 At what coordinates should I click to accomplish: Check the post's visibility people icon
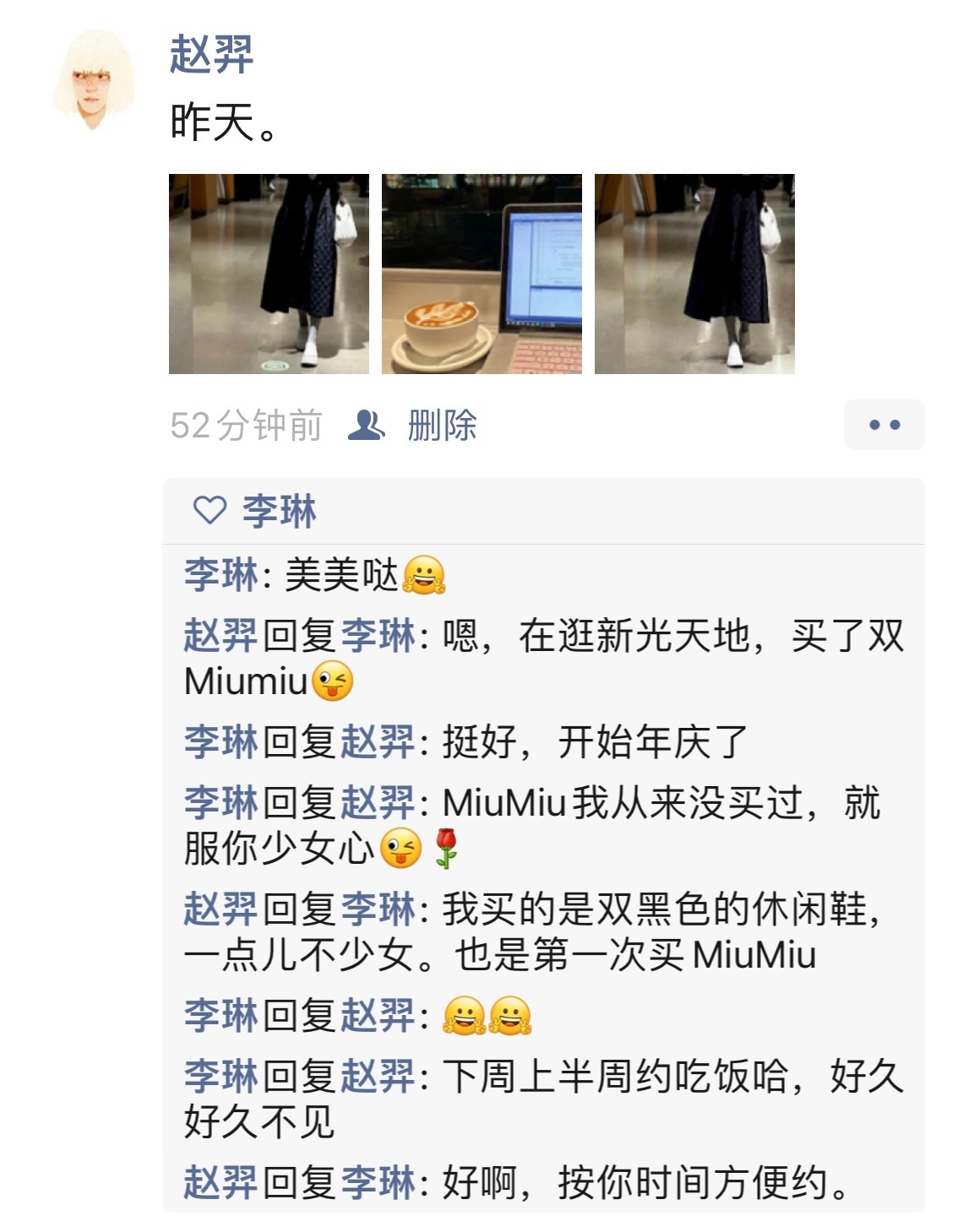[367, 426]
